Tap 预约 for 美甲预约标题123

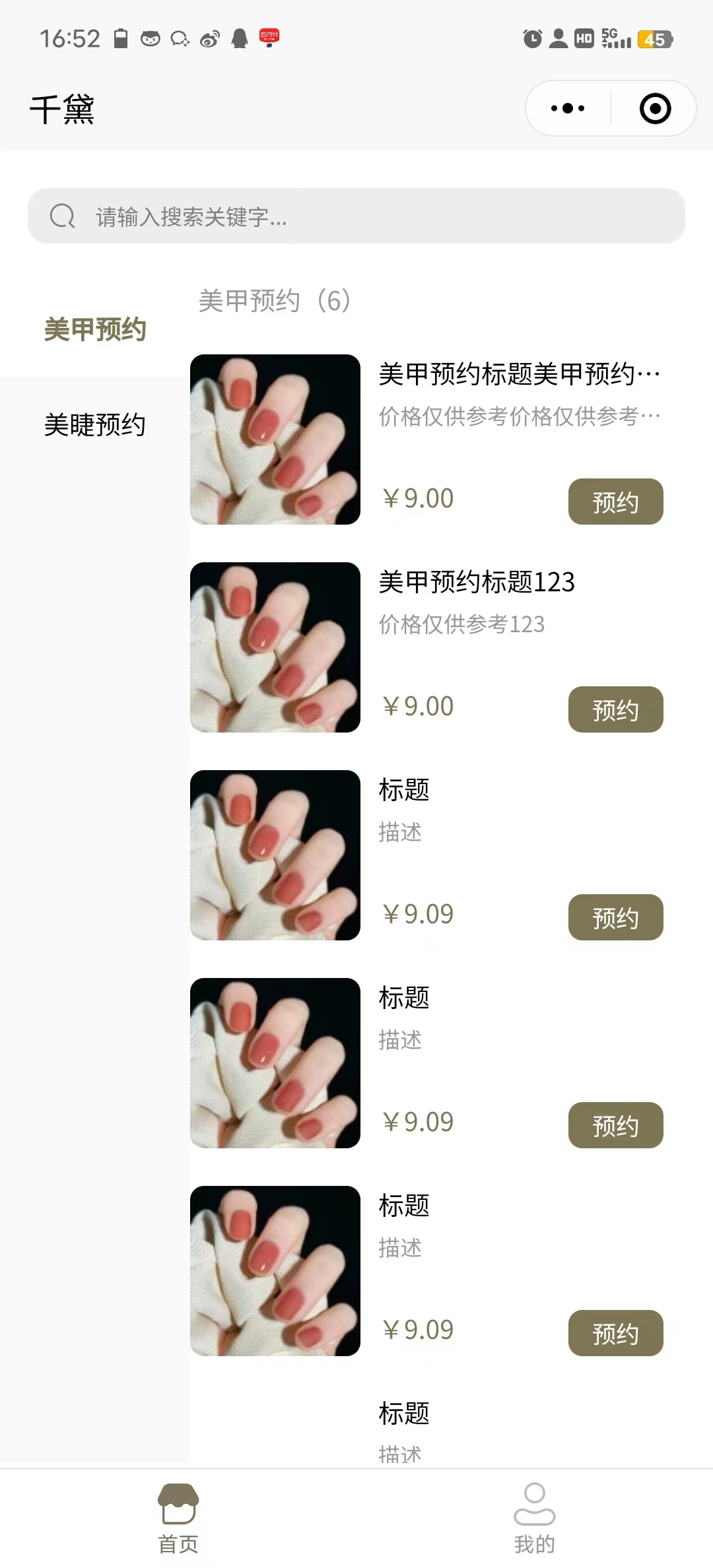(x=615, y=710)
